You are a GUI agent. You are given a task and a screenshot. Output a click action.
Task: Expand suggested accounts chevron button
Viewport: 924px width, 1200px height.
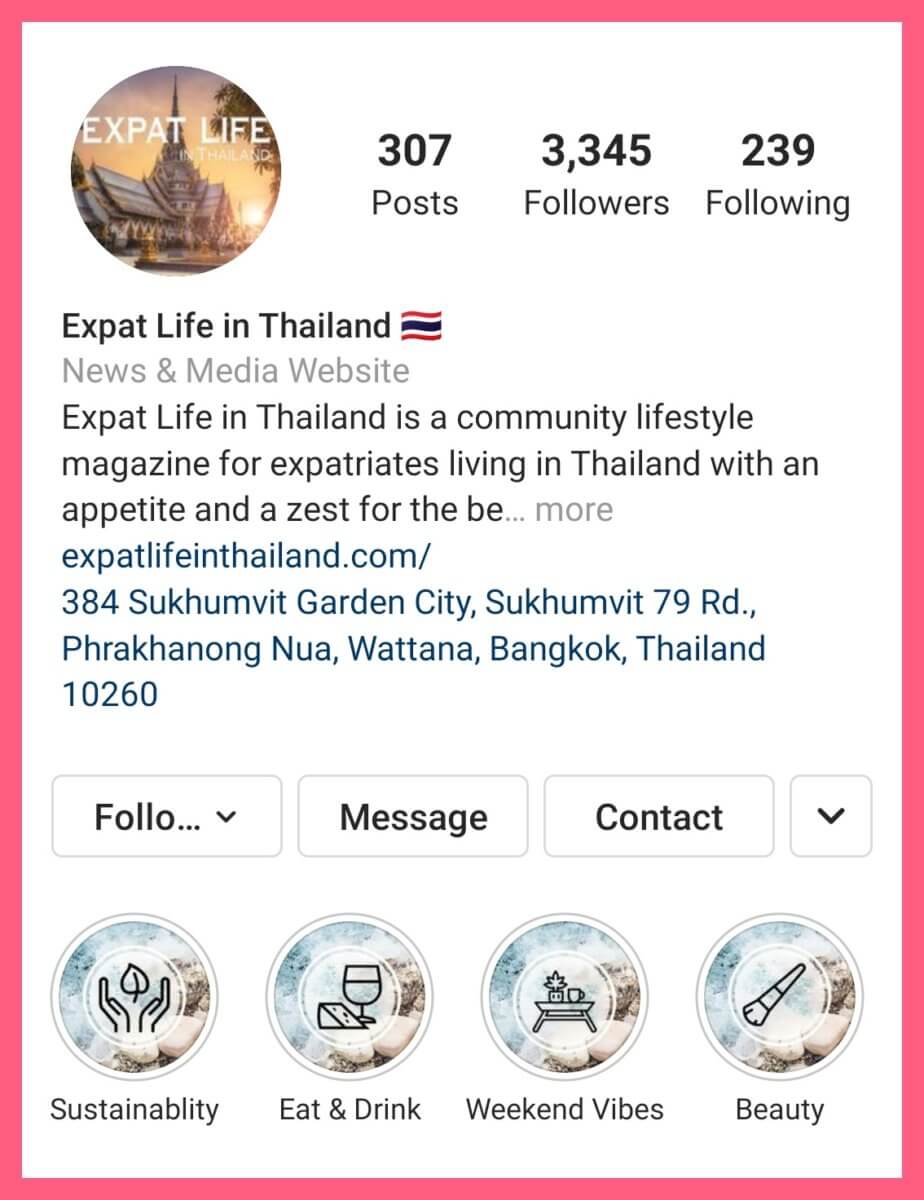pyautogui.click(x=831, y=816)
